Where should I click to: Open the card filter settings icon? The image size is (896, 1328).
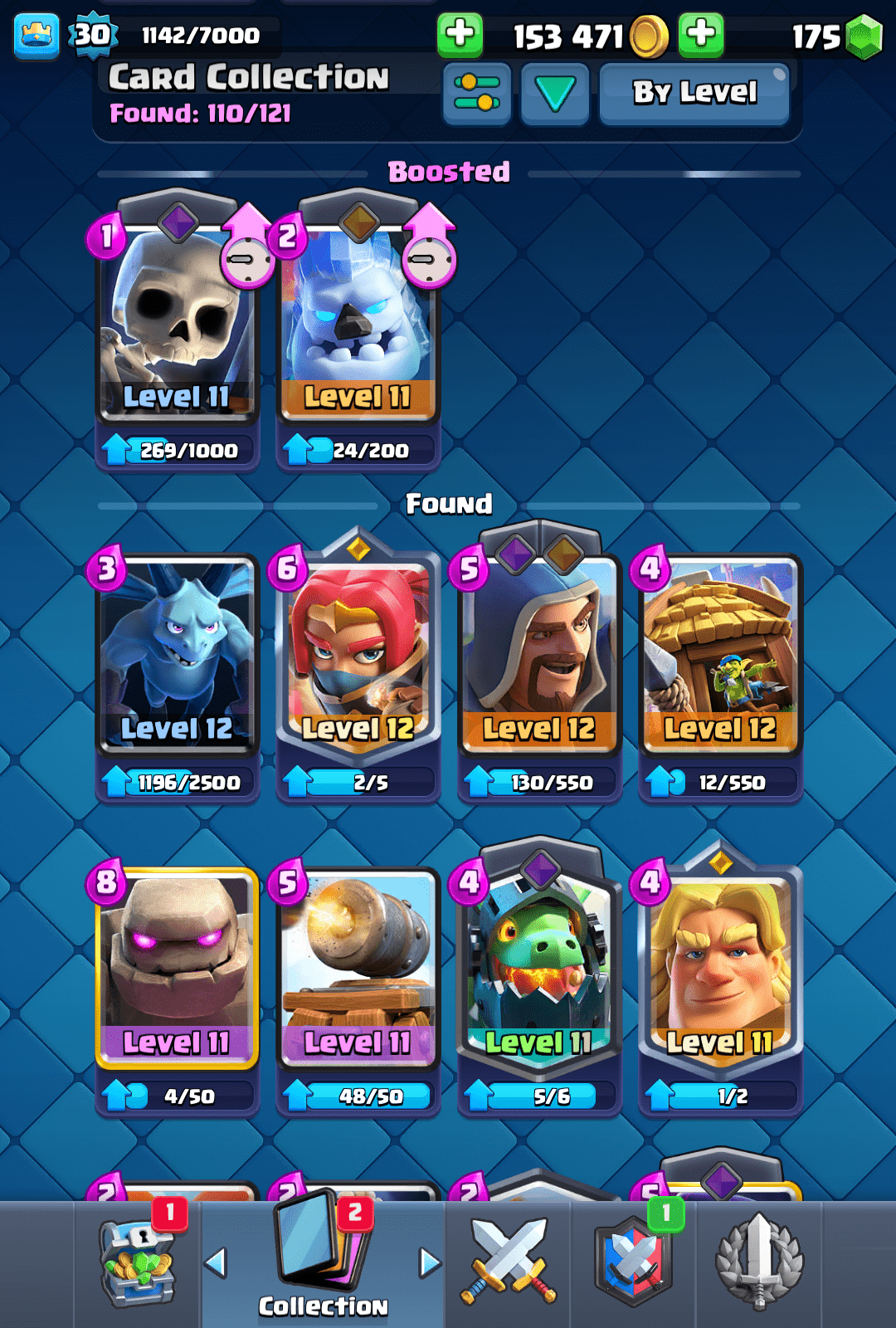[x=477, y=93]
